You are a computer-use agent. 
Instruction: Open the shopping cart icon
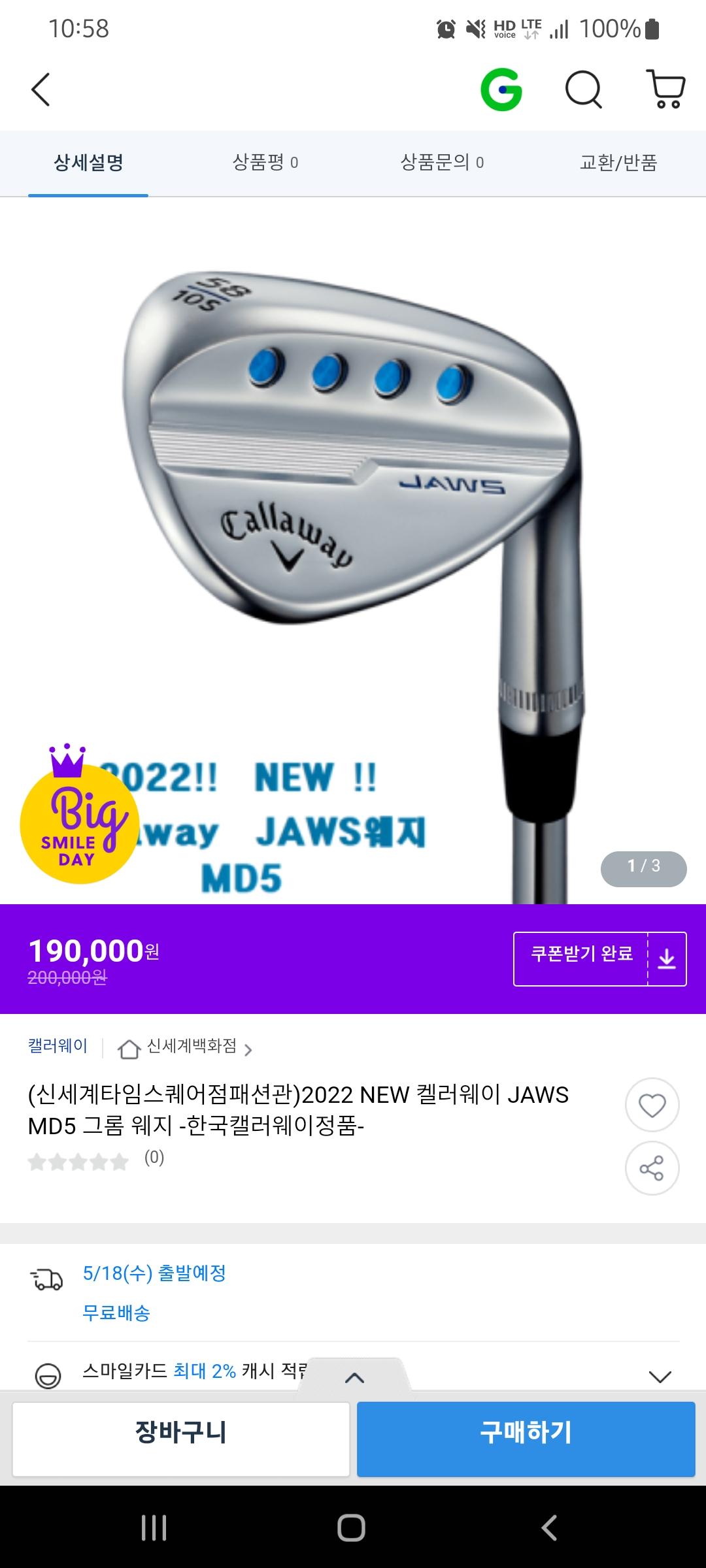665,89
